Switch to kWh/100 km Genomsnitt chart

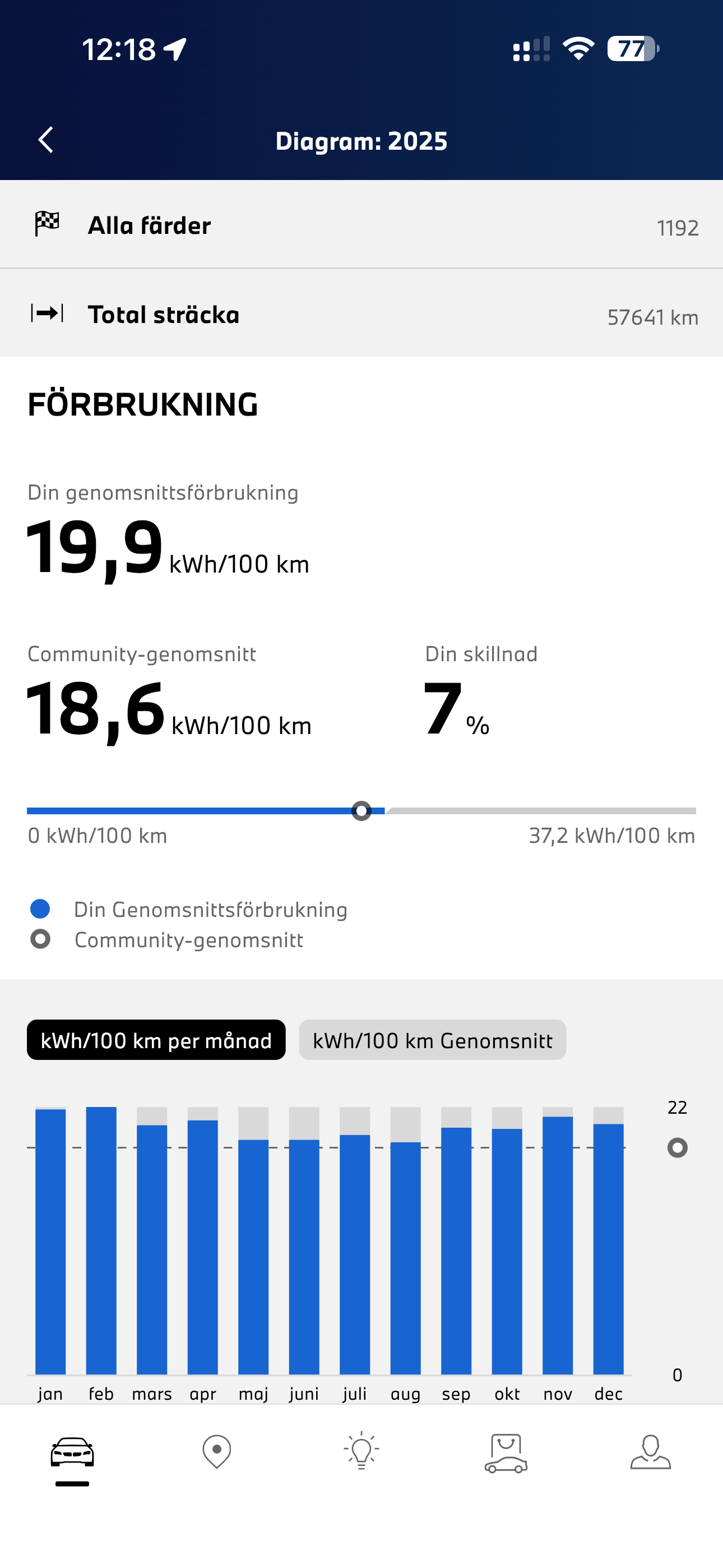coord(432,1040)
